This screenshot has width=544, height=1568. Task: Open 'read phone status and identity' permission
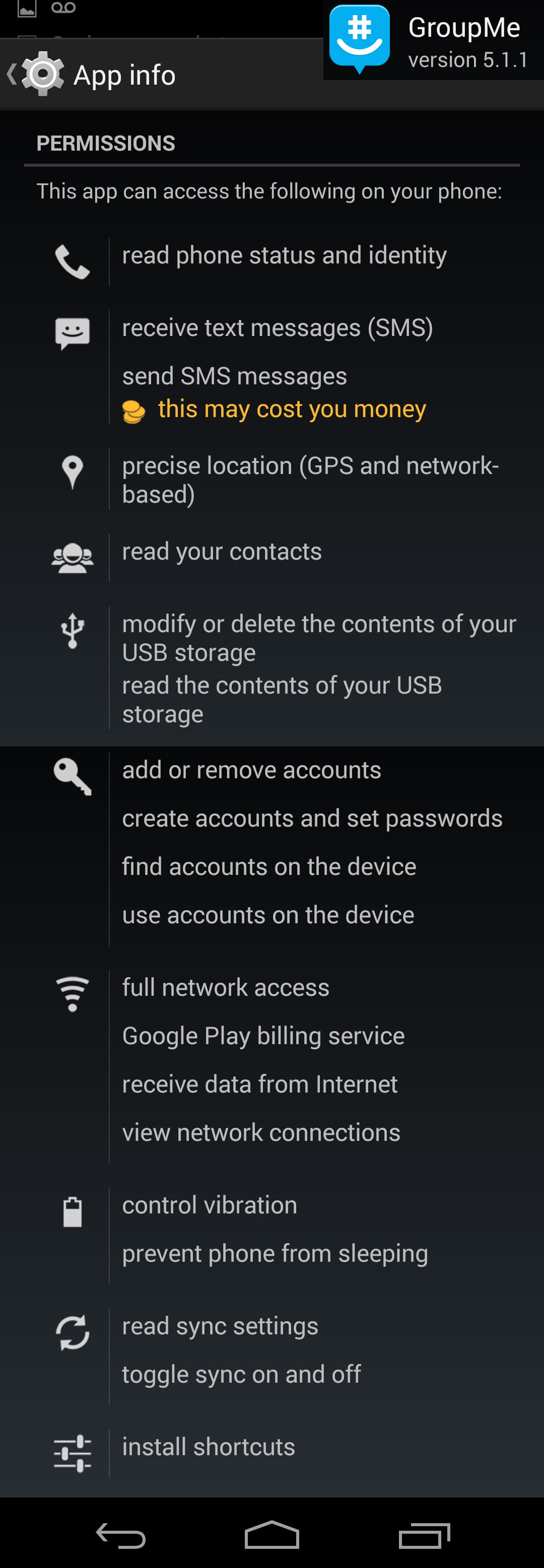[284, 256]
